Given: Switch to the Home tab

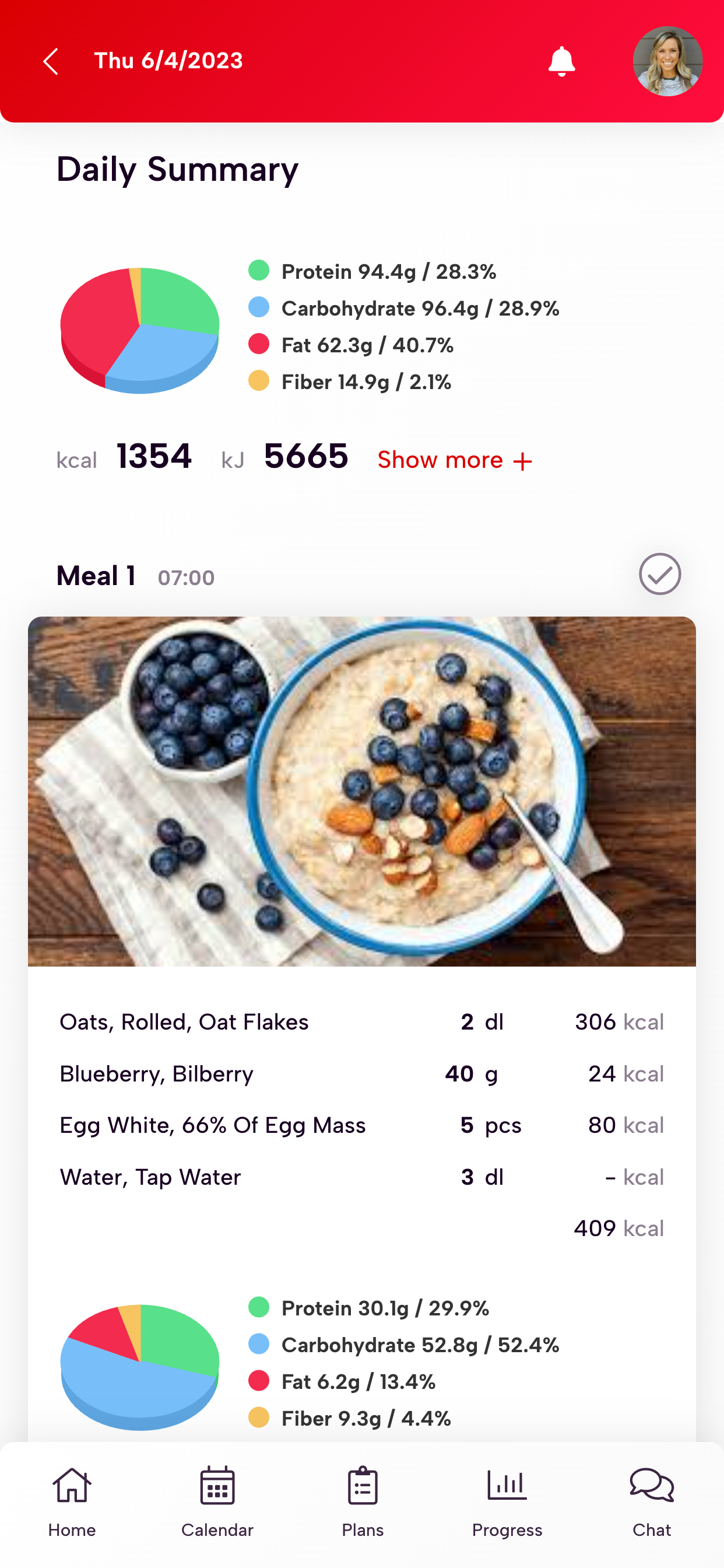Looking at the screenshot, I should (72, 1501).
